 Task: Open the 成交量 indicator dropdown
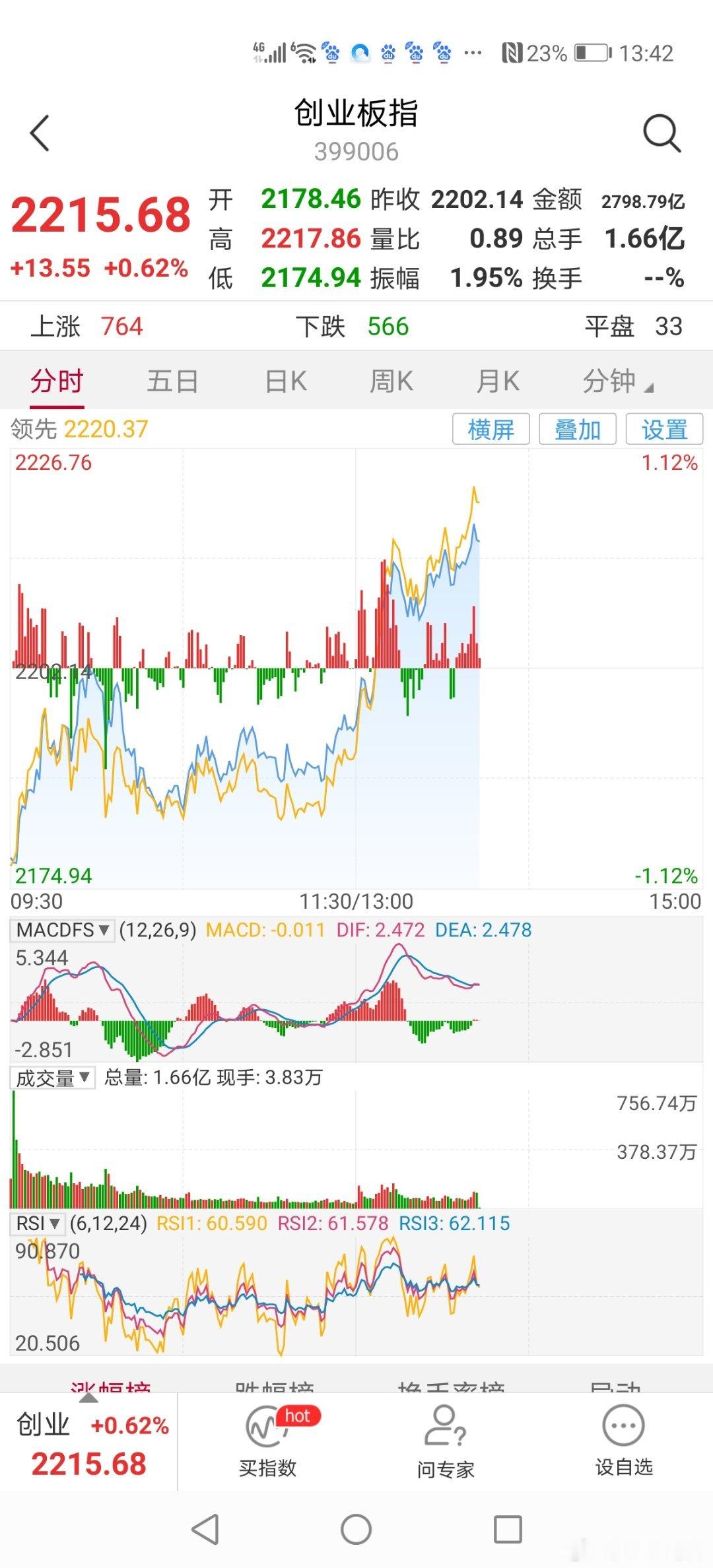[53, 1078]
